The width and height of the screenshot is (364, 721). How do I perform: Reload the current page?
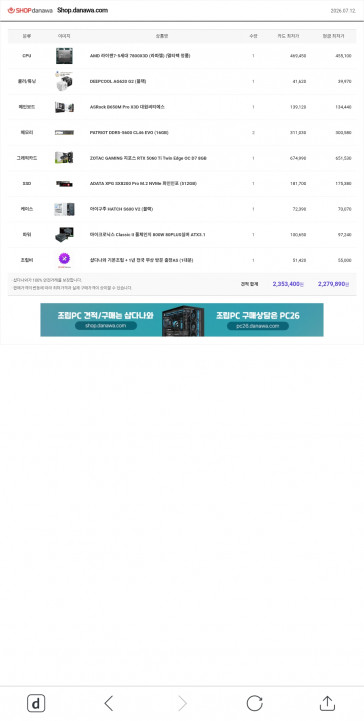(x=254, y=703)
